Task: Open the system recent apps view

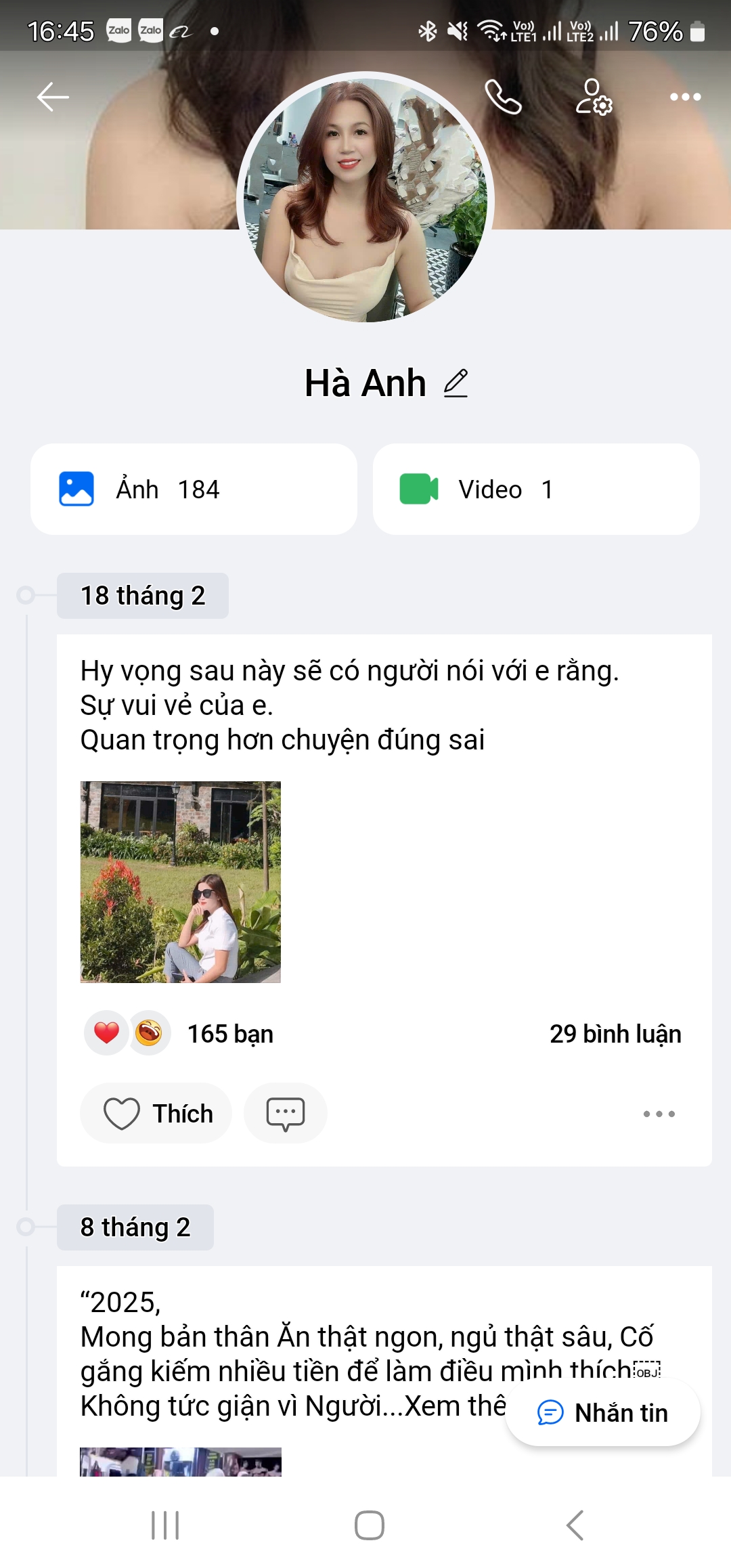Action: tap(165, 1525)
